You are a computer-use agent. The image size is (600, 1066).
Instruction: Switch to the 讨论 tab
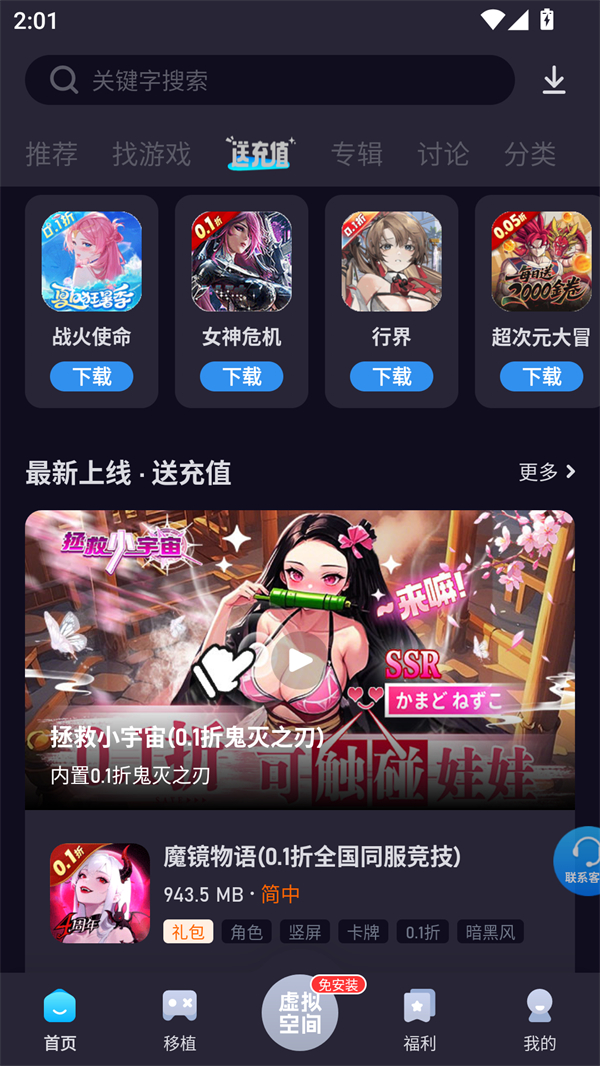pos(443,154)
